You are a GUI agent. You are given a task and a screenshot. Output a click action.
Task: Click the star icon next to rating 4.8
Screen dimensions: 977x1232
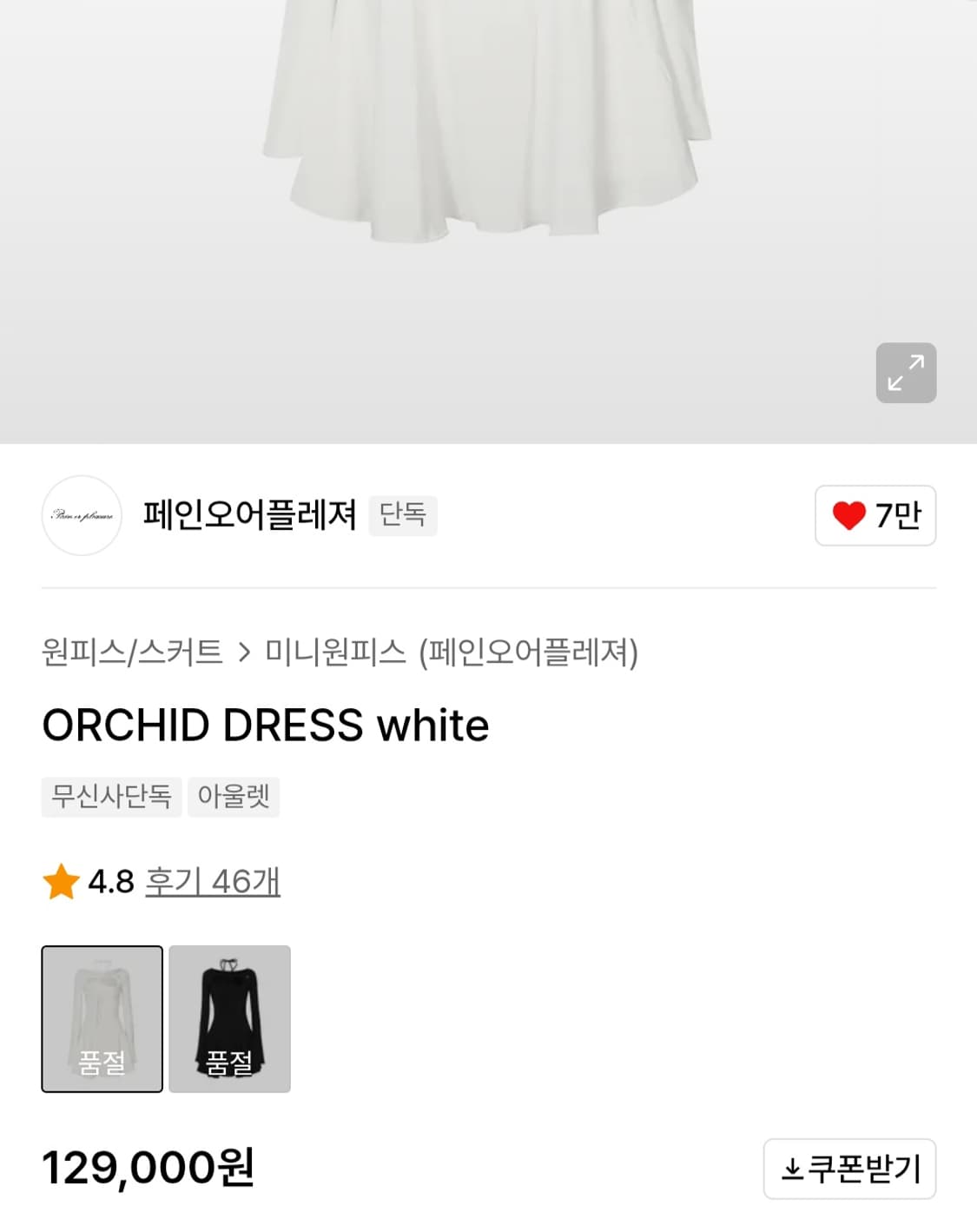click(x=59, y=881)
